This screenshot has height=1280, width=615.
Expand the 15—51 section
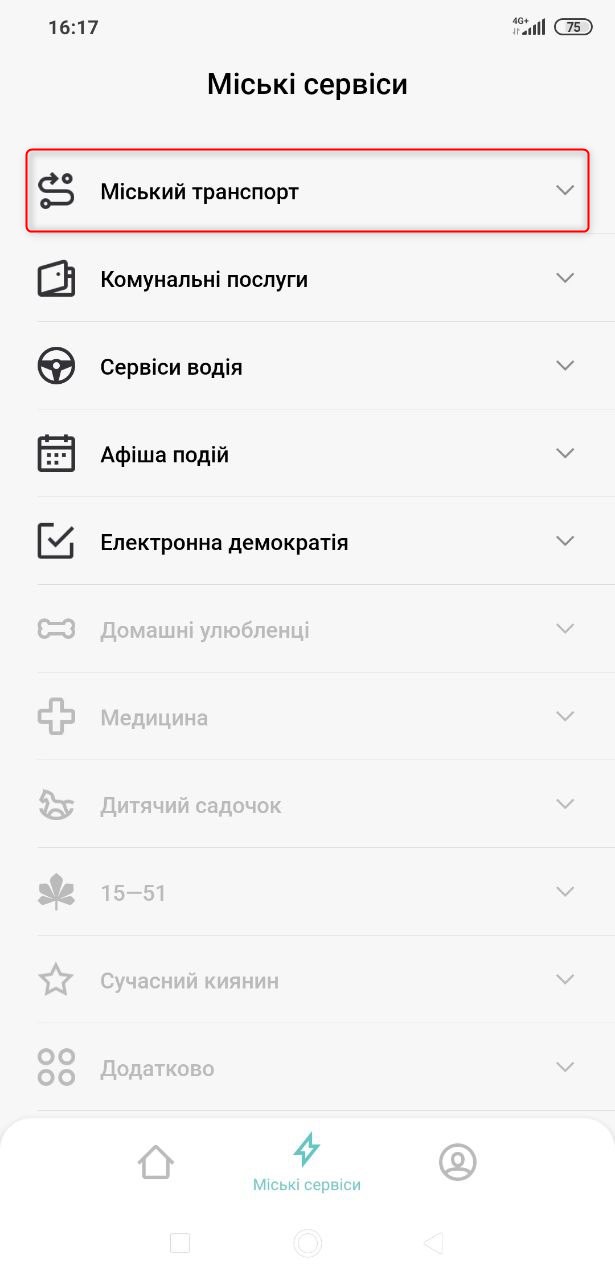307,892
